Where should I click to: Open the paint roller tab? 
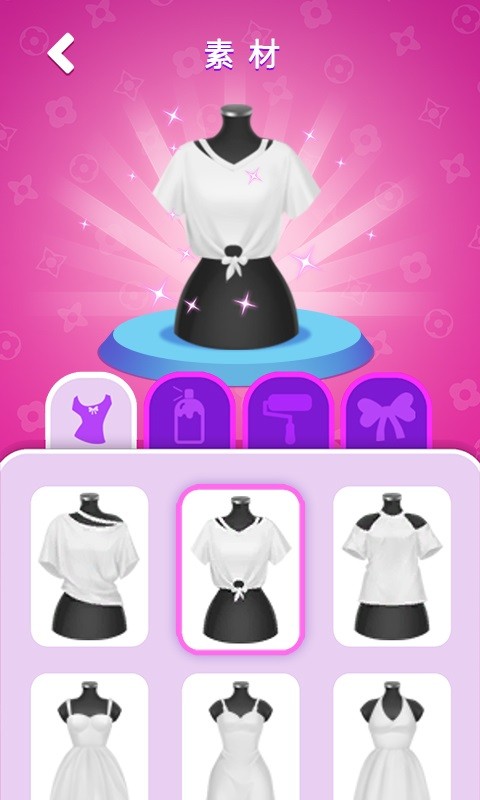click(x=288, y=411)
